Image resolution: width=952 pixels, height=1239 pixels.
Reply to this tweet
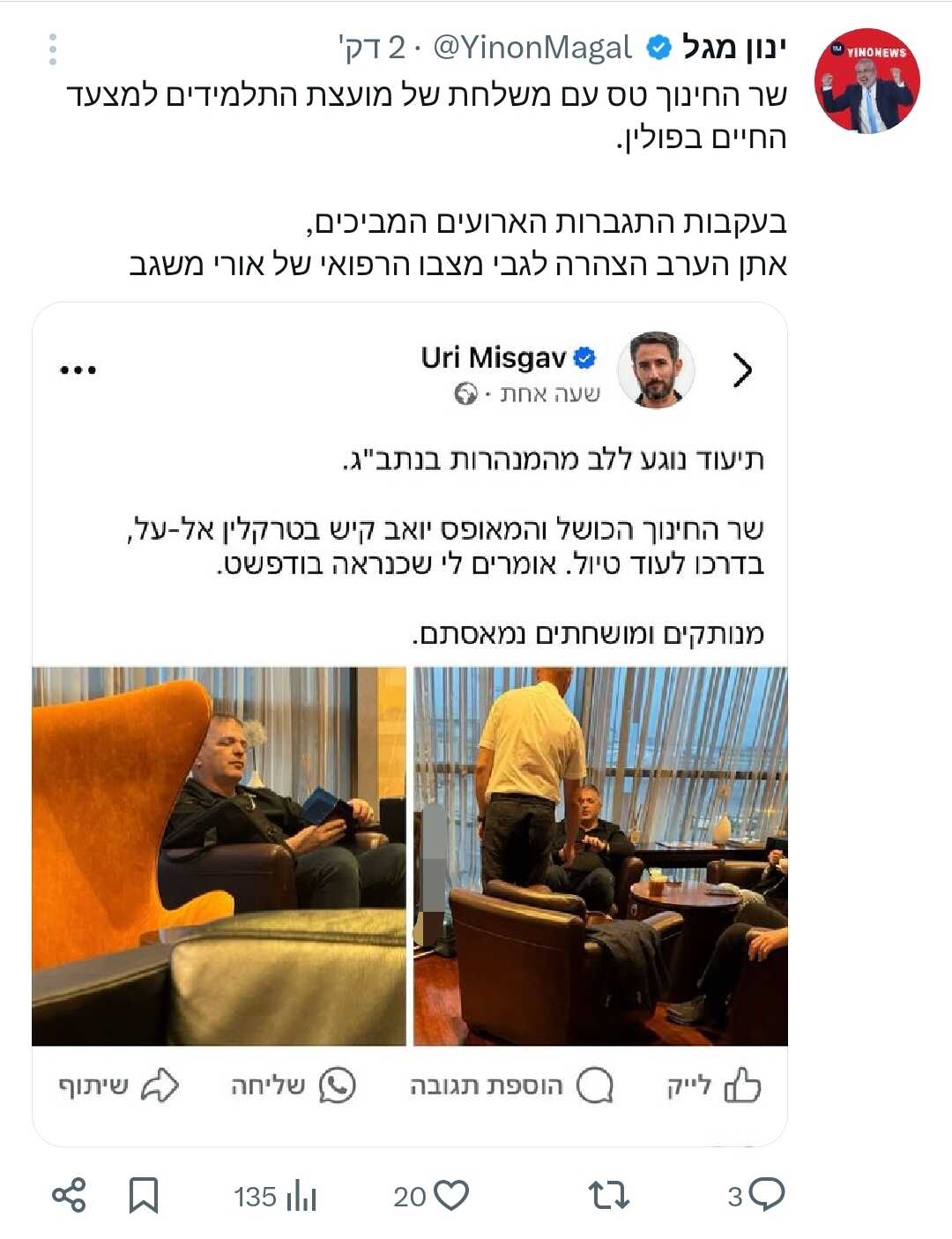[x=766, y=1195]
